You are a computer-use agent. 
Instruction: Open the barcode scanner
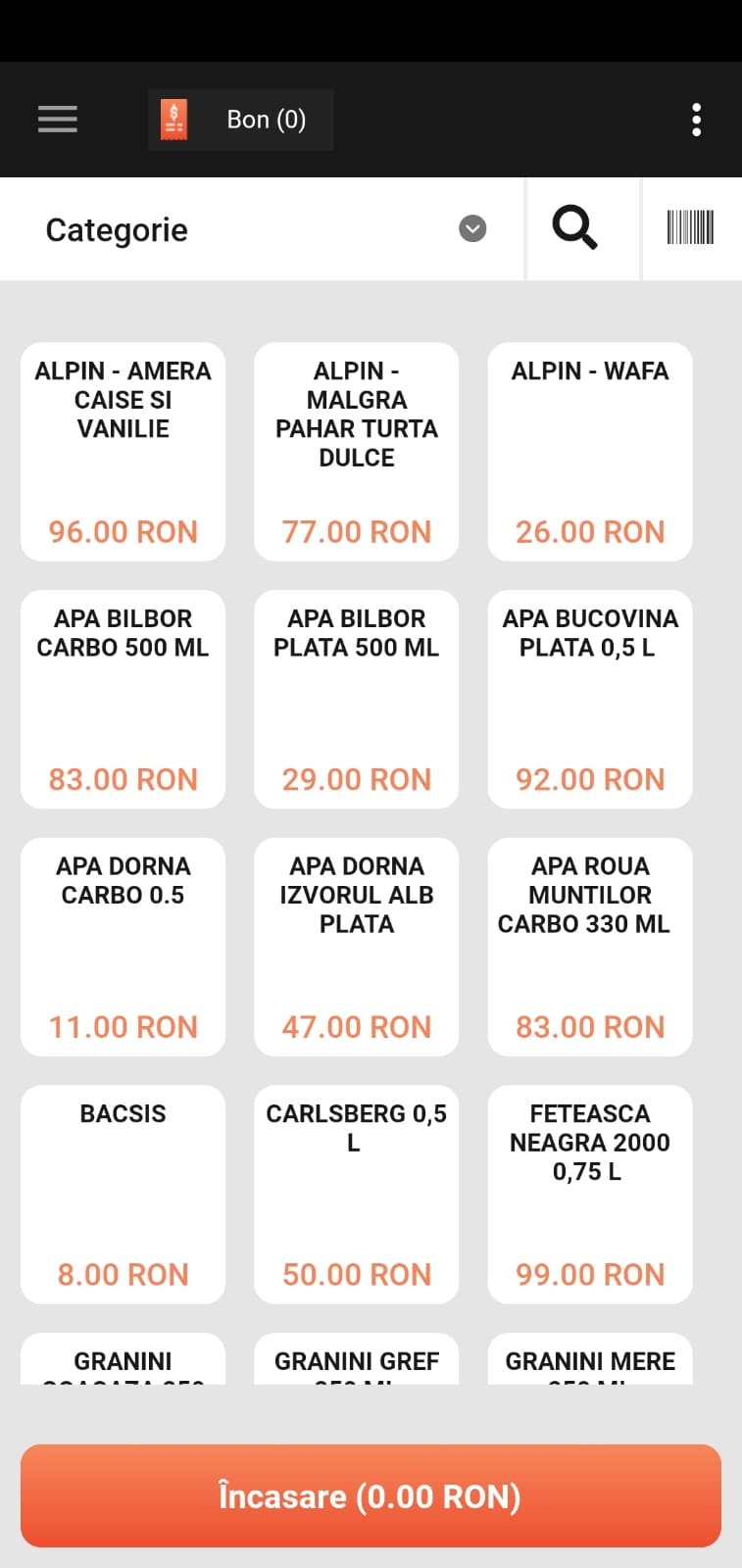coord(690,228)
